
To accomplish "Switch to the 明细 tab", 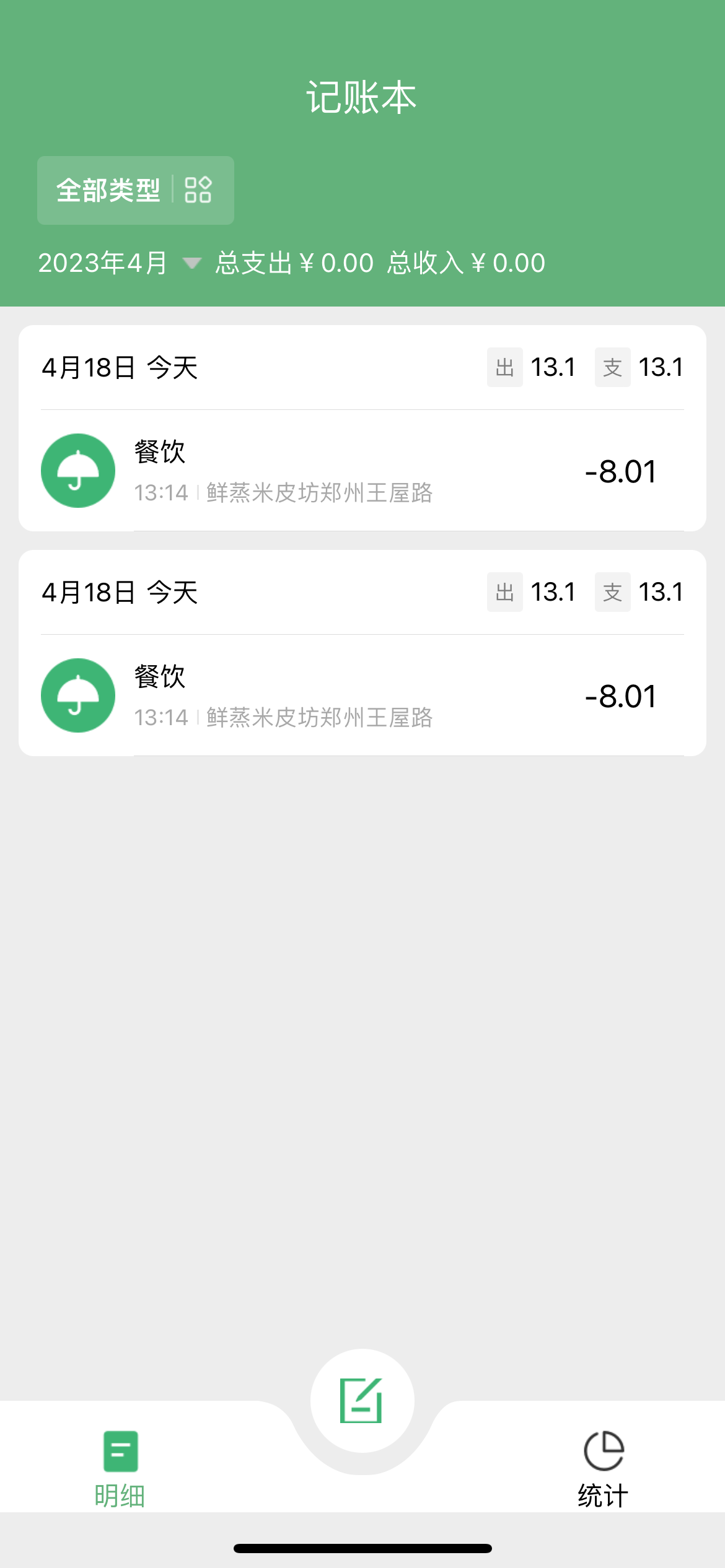I will tap(120, 1468).
